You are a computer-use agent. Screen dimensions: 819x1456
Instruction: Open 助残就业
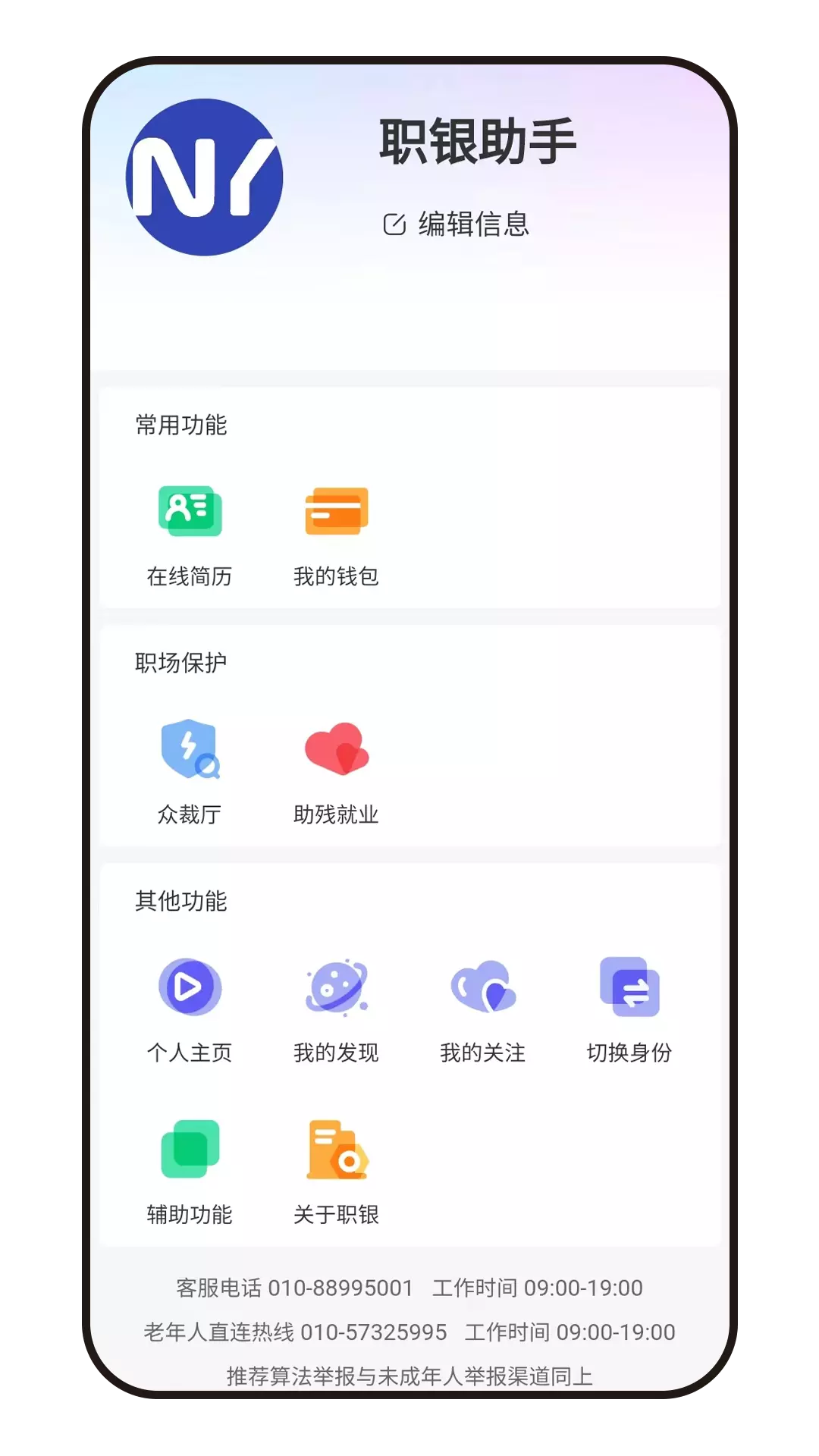(336, 773)
